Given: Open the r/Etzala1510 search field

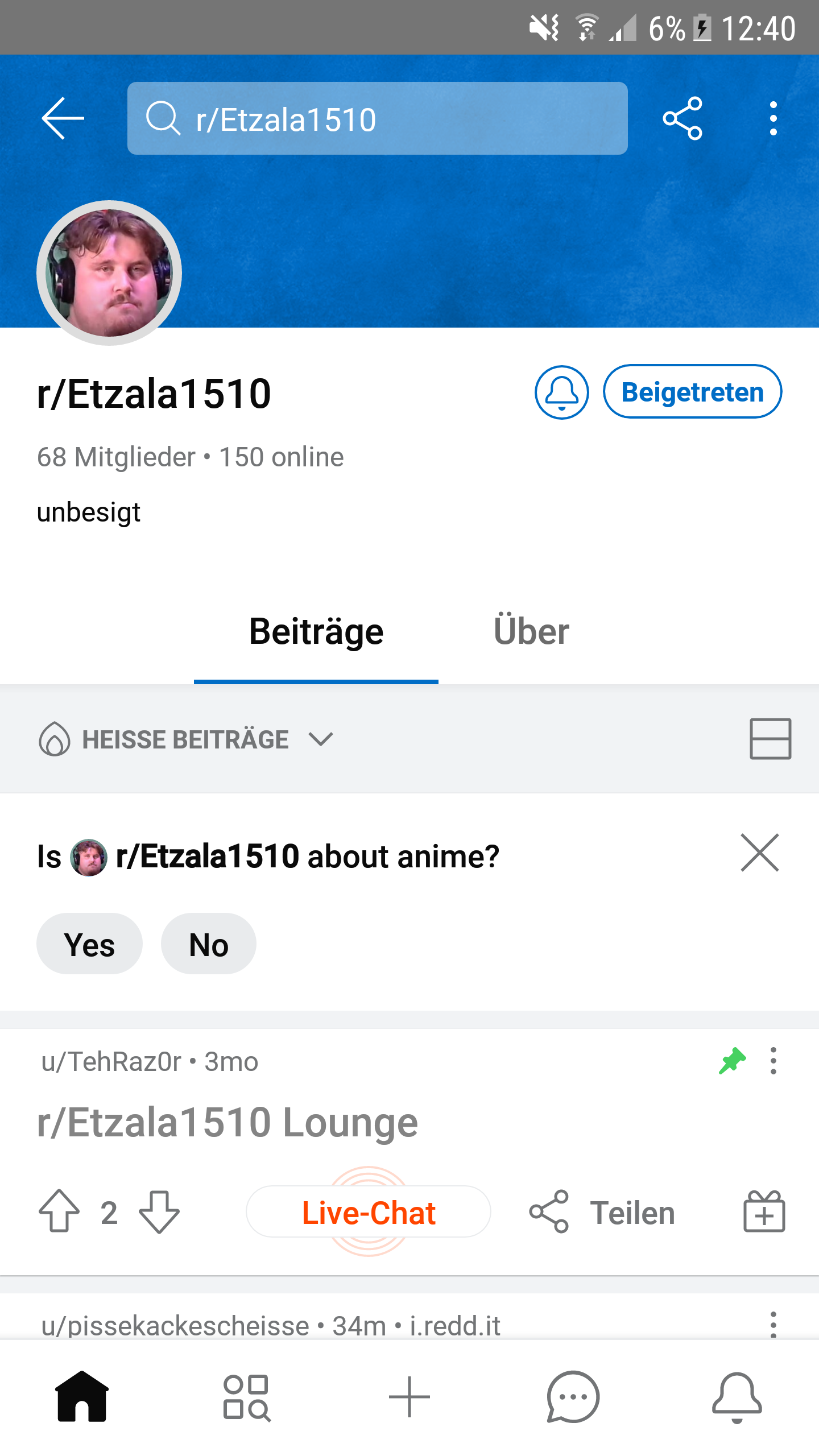Looking at the screenshot, I should coord(377,118).
